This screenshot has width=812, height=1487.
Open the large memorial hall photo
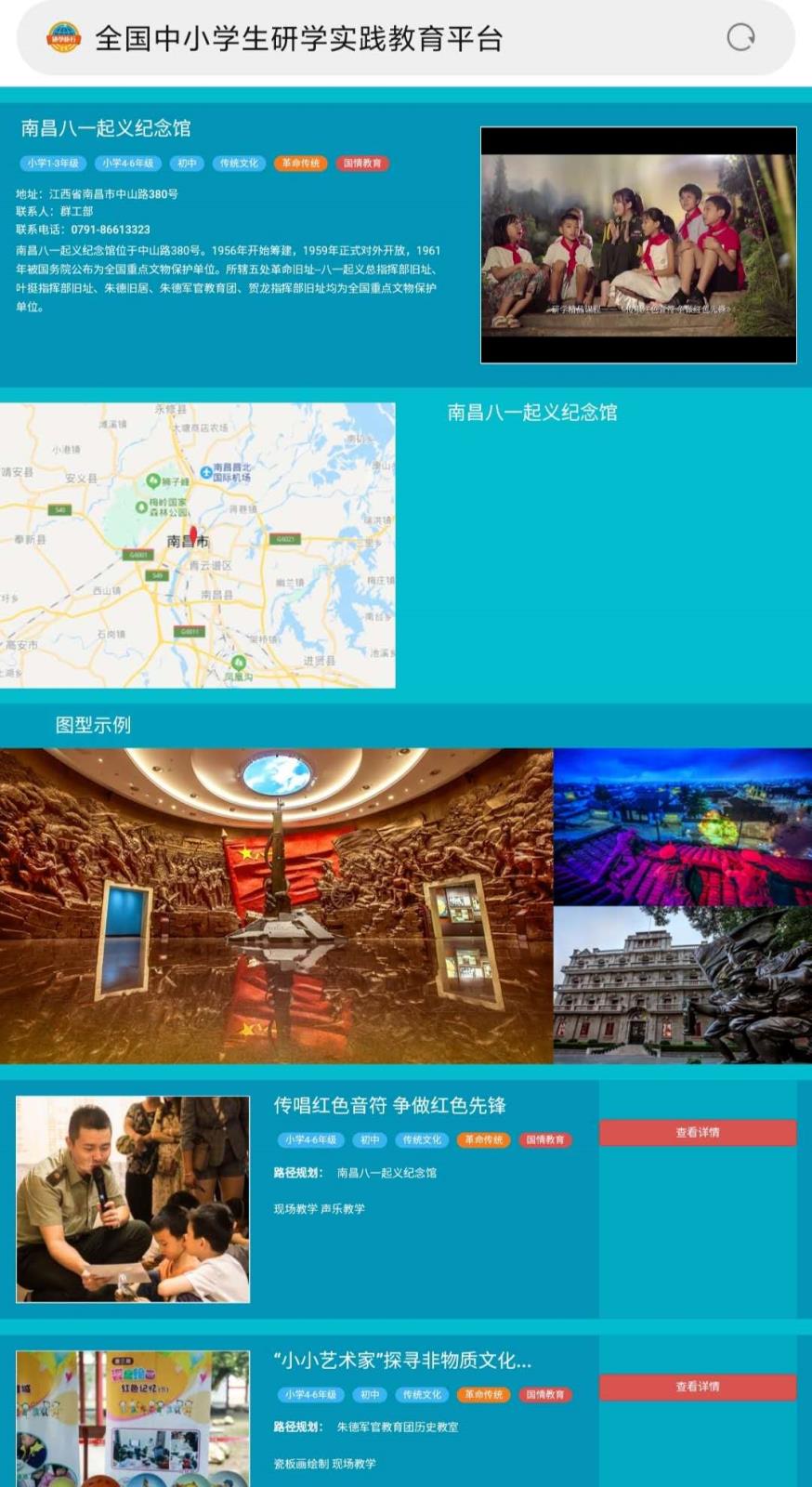click(276, 906)
